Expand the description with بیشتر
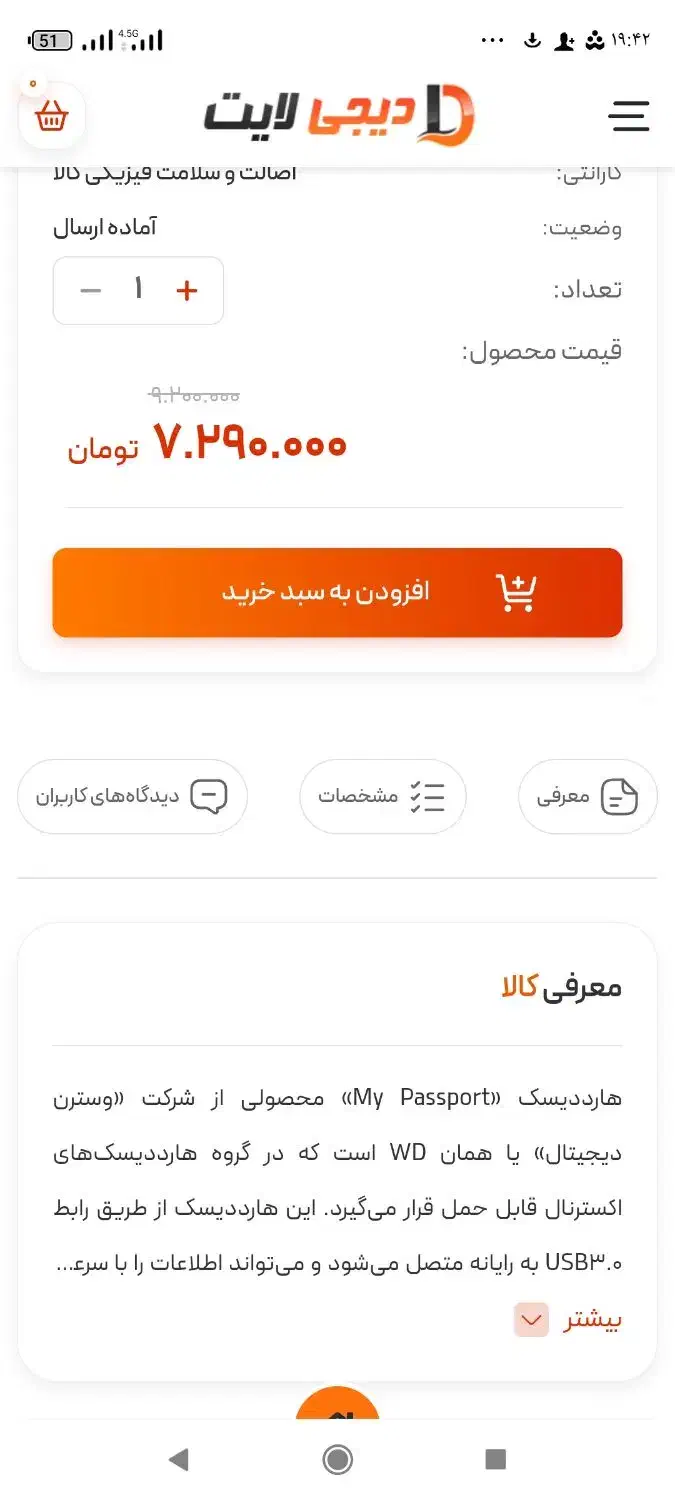This screenshot has width=675, height=1500. [x=569, y=1320]
